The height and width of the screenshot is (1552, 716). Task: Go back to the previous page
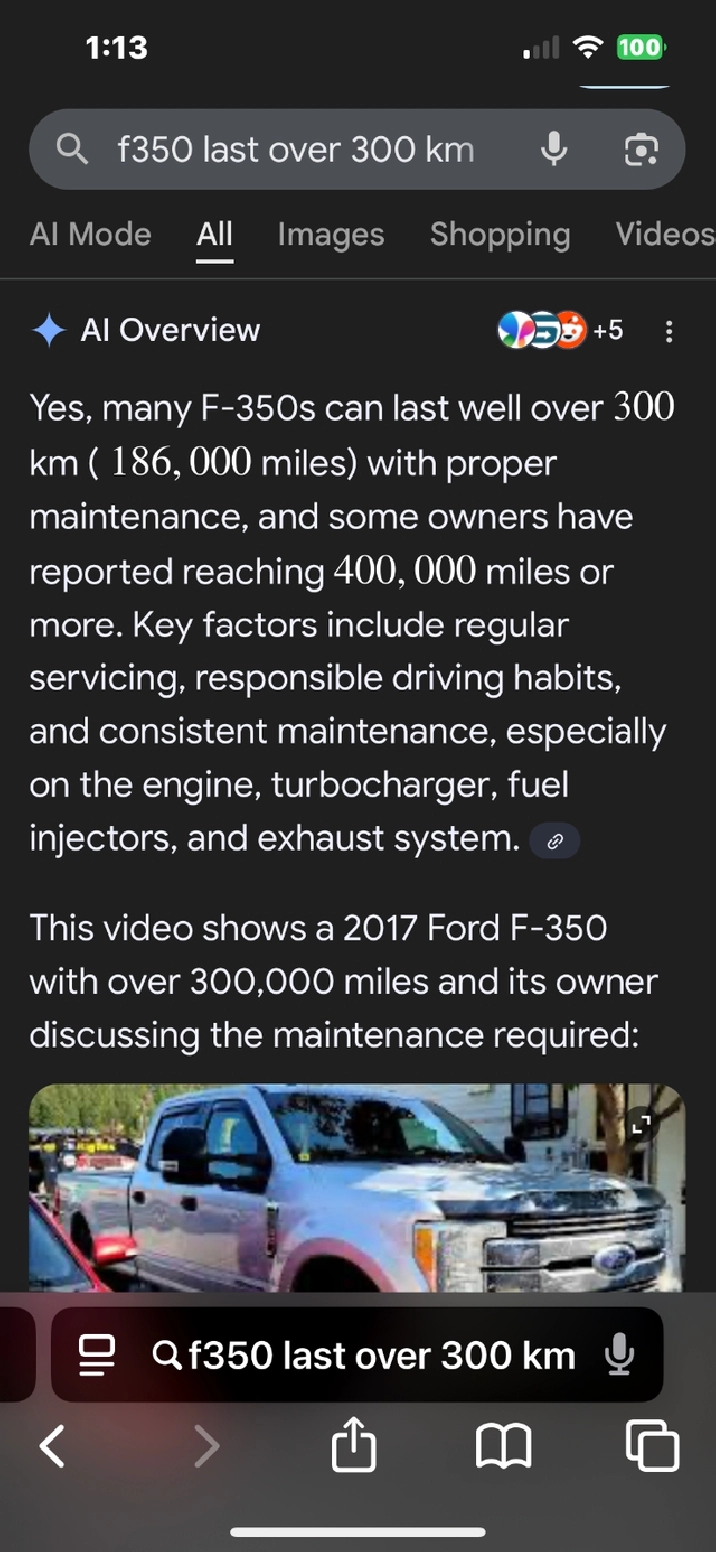click(52, 1446)
